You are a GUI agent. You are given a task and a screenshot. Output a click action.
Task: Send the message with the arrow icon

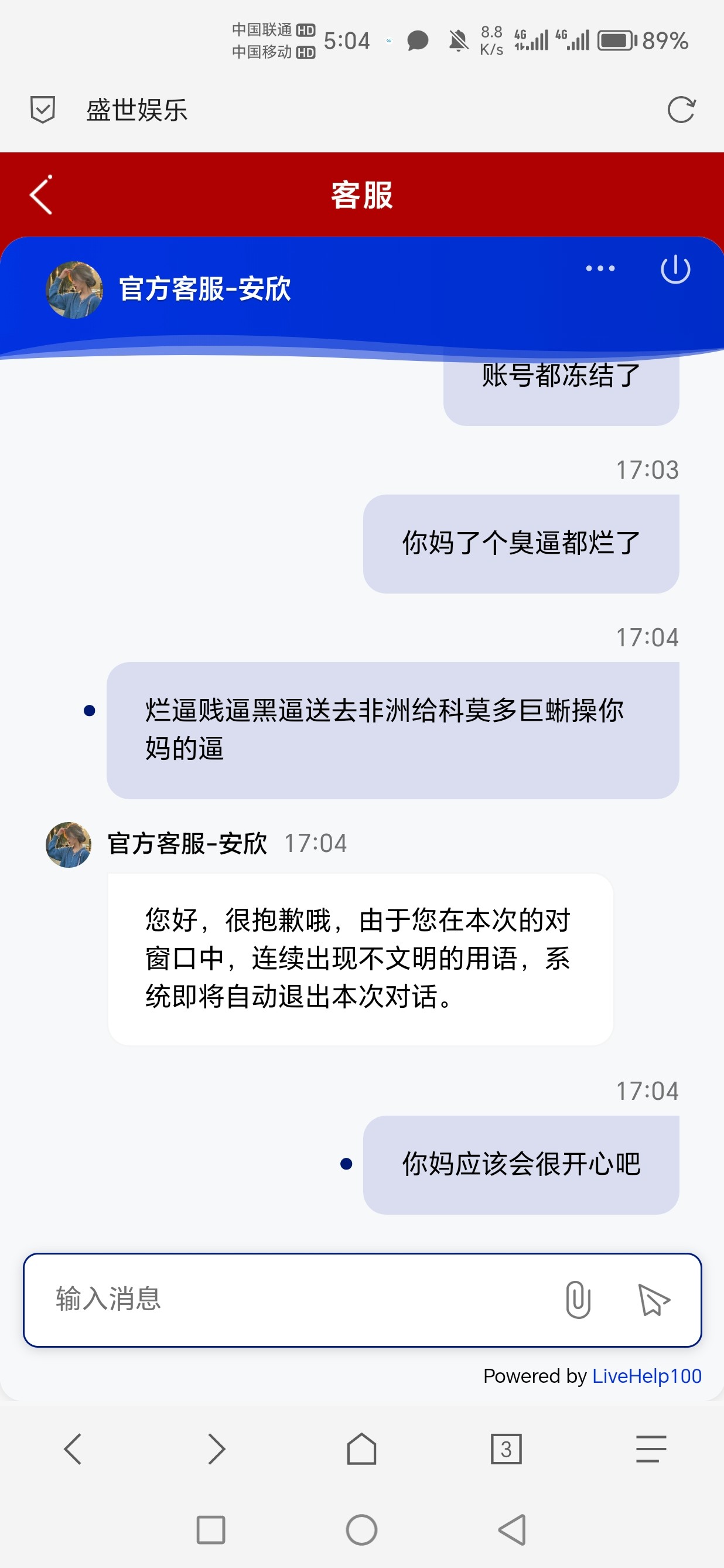pyautogui.click(x=653, y=1299)
